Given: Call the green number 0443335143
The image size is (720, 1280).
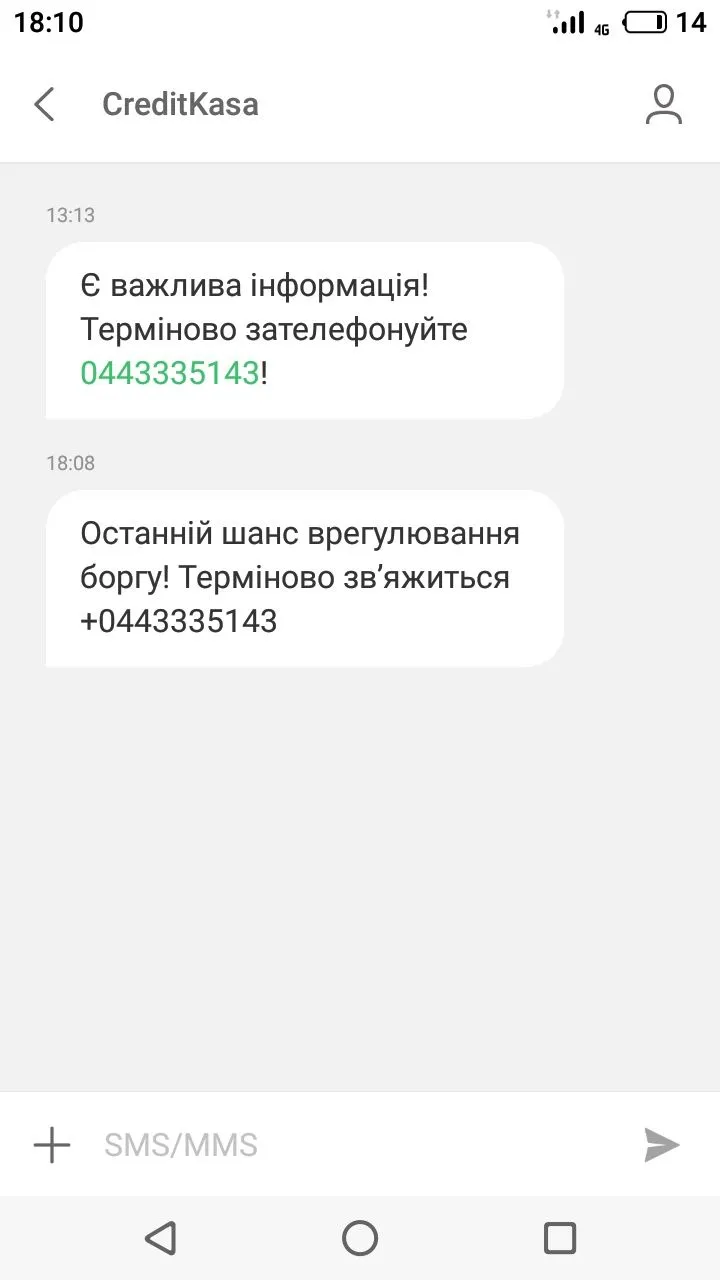Looking at the screenshot, I should [170, 373].
